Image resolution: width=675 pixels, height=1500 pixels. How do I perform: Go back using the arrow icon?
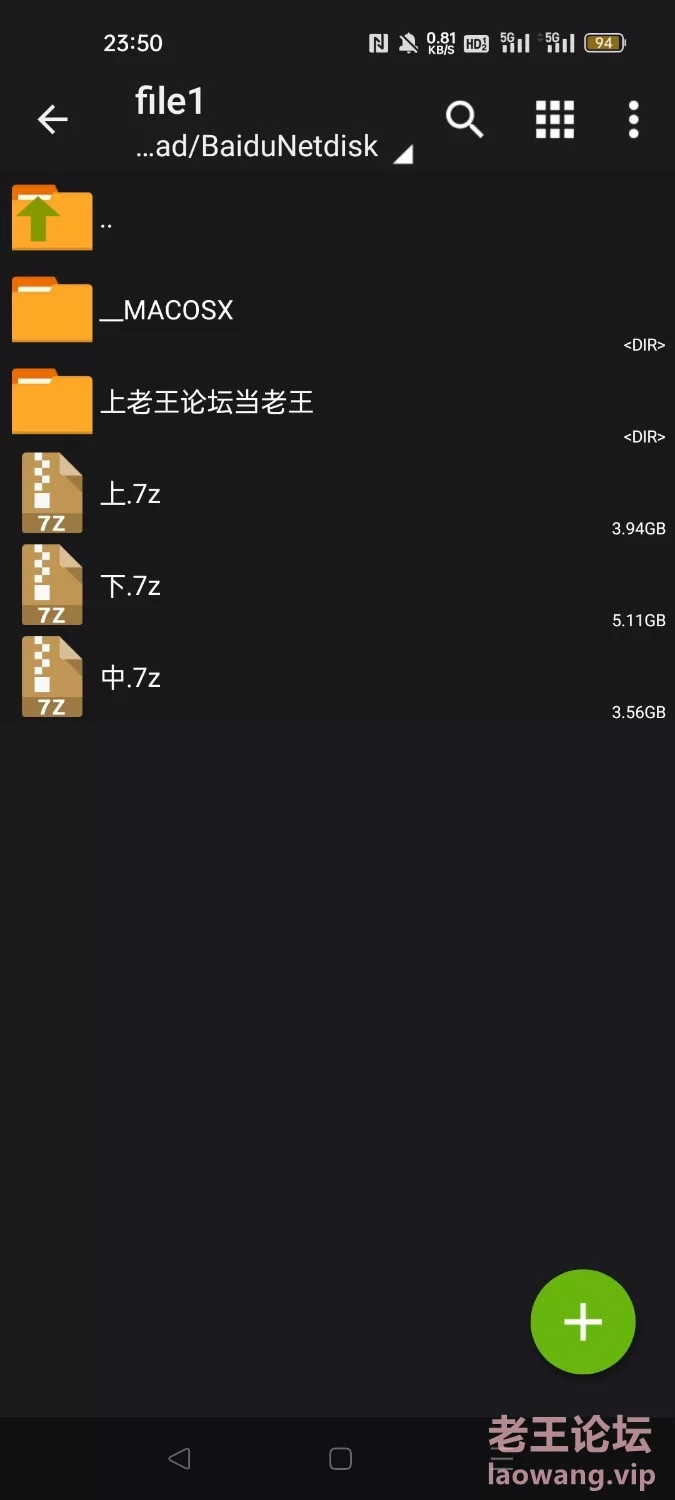[x=52, y=120]
